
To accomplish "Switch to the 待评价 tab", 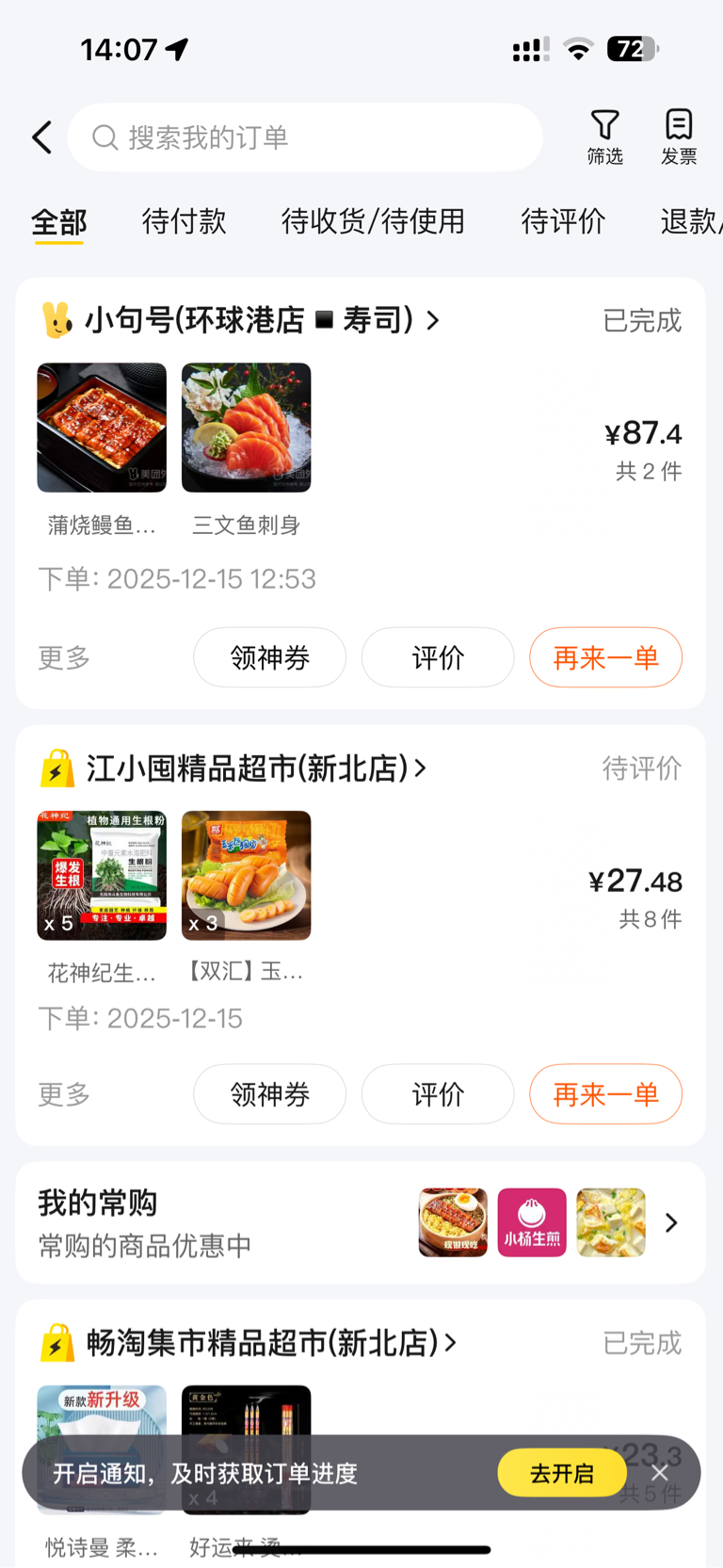I will click(x=563, y=221).
